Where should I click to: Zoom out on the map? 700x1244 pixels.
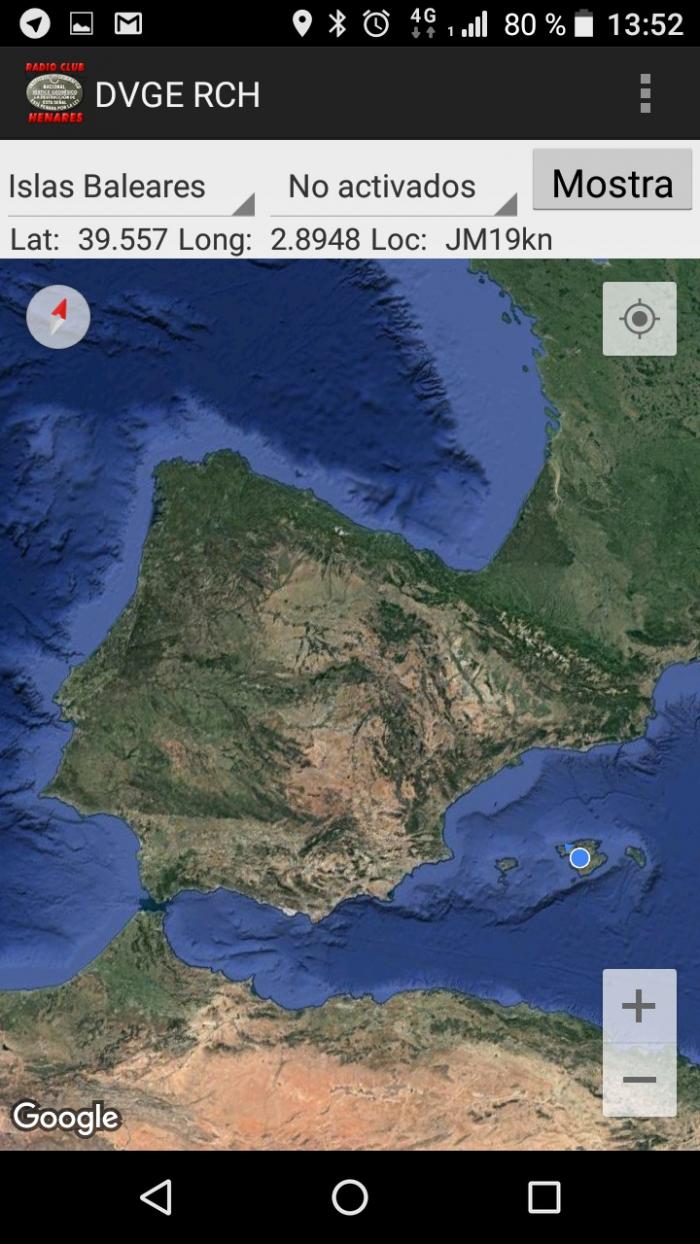coord(639,1080)
